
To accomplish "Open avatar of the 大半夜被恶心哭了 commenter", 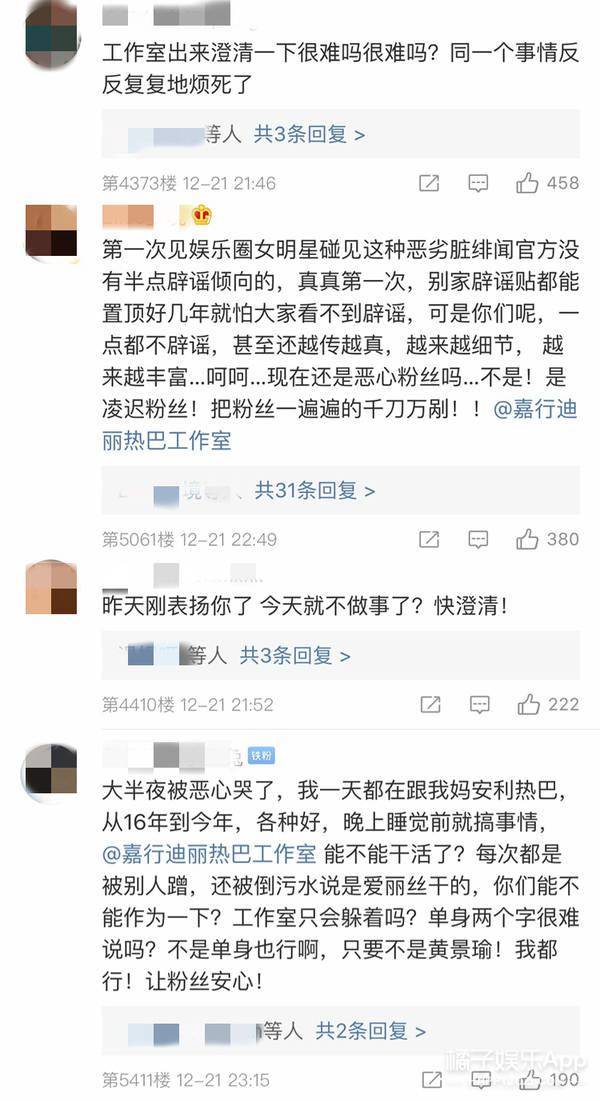I will point(51,770).
